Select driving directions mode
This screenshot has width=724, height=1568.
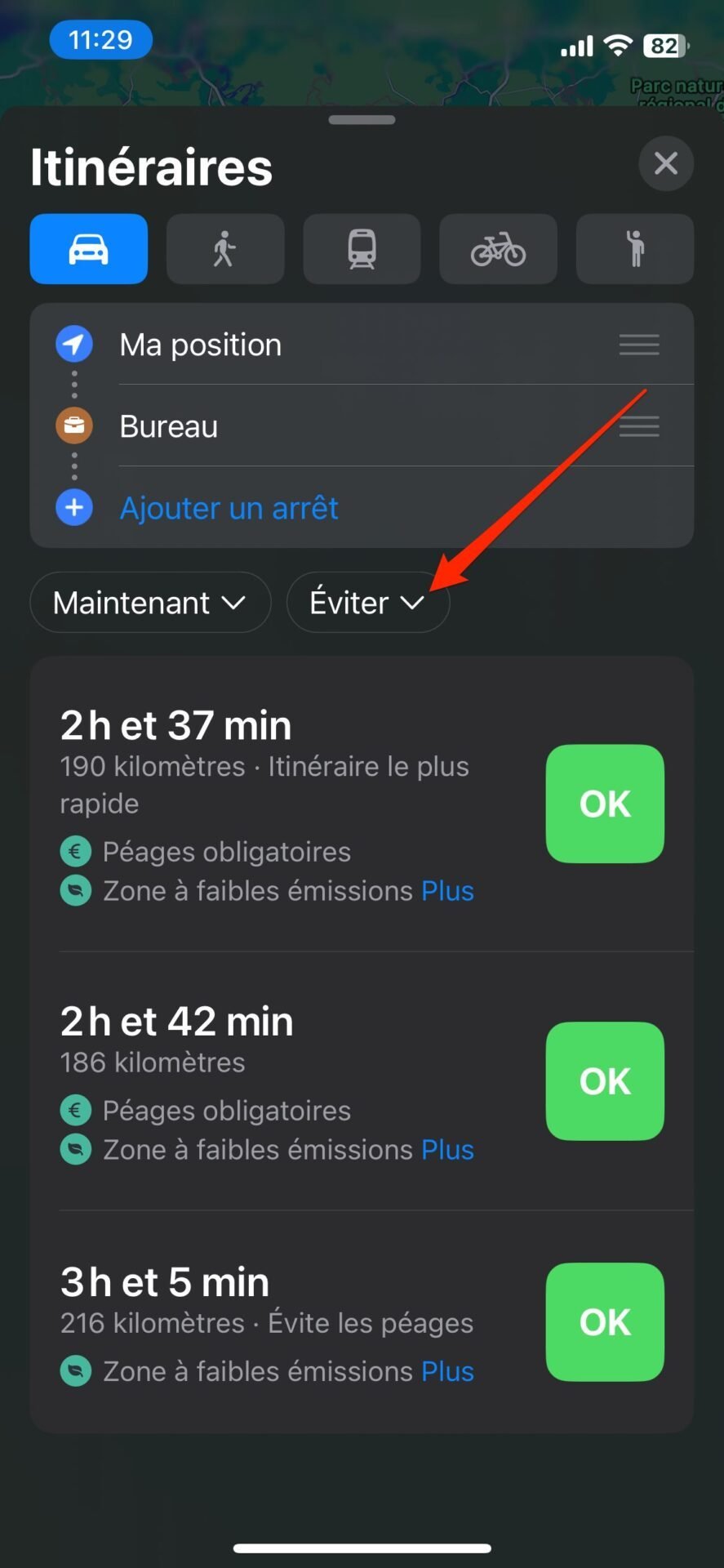point(89,249)
